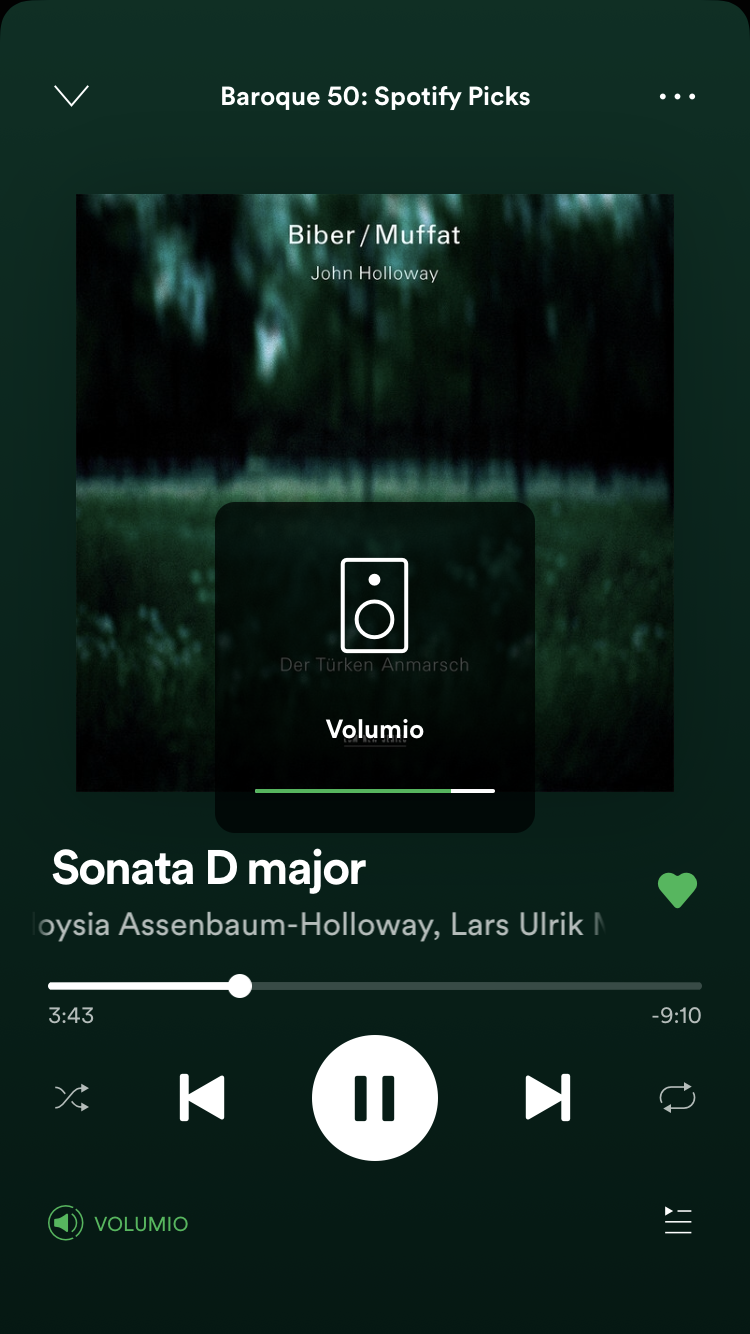Minimize the player with the down chevron
The width and height of the screenshot is (750, 1334).
pos(70,95)
